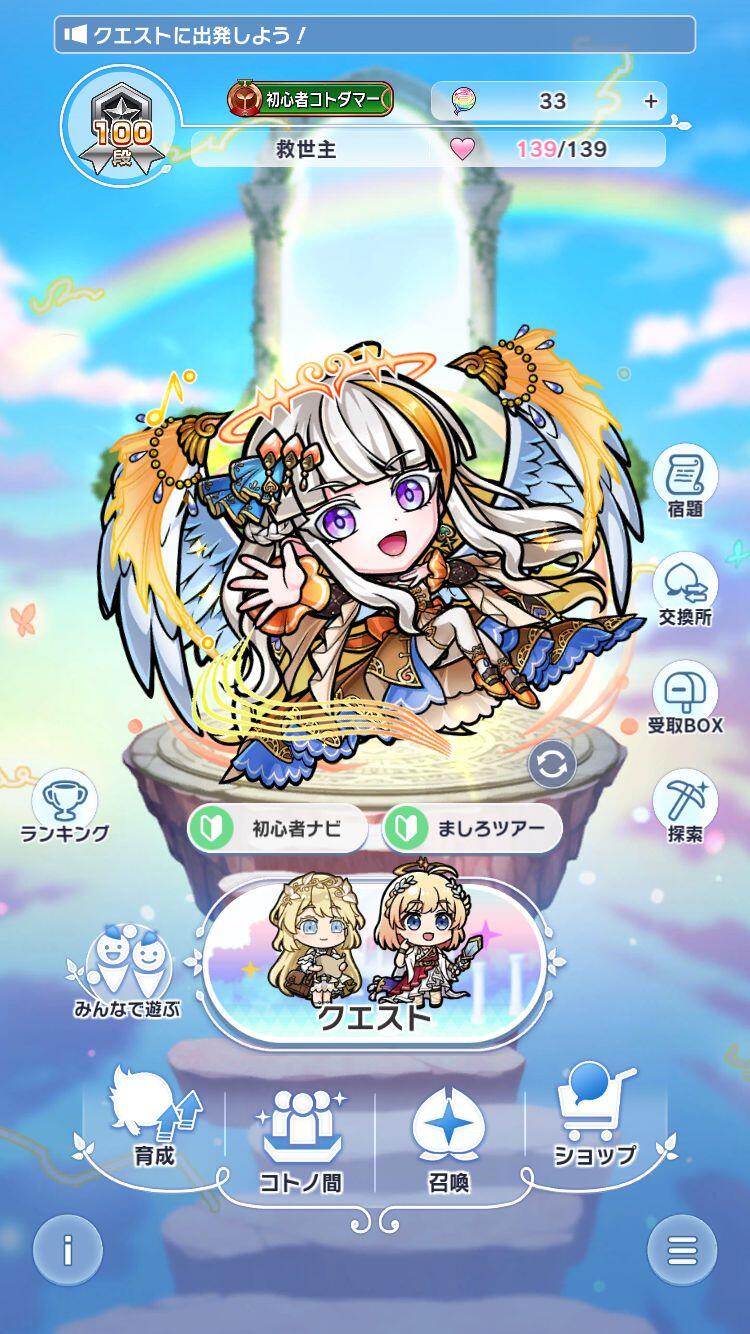Image resolution: width=750 pixels, height=1334 pixels.
Task: Add more rainbow currency with plus
Action: click(650, 100)
